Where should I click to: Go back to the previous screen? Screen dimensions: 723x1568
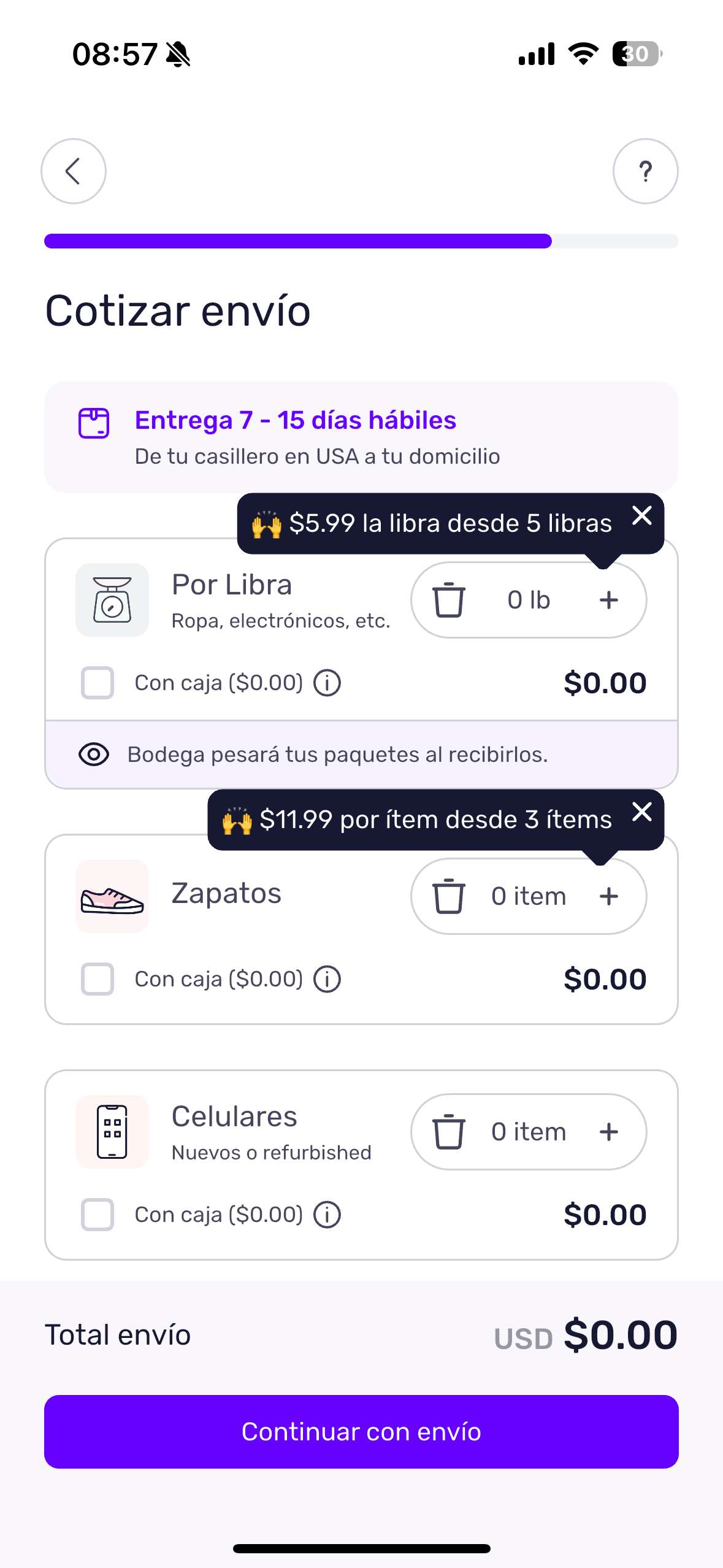click(74, 171)
